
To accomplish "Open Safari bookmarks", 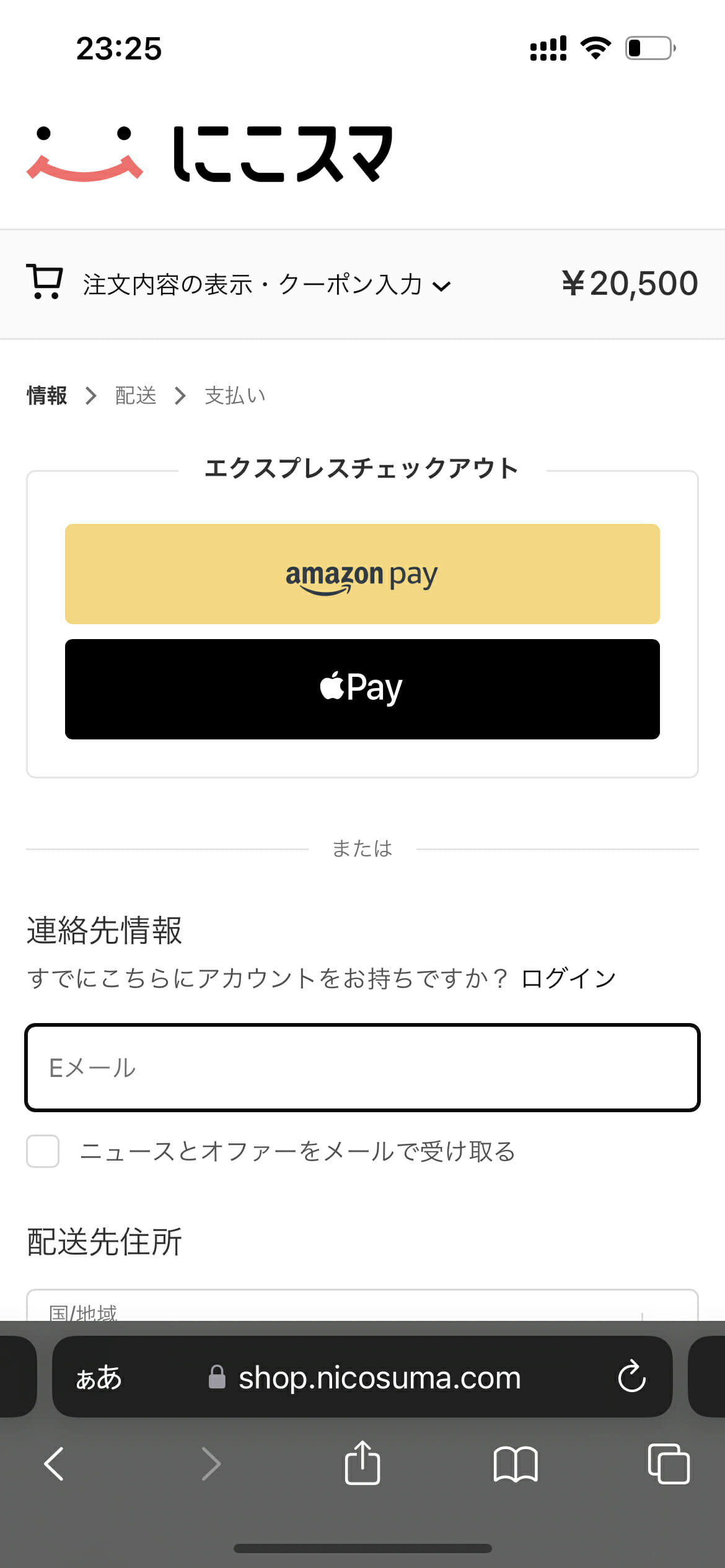I will (516, 1465).
